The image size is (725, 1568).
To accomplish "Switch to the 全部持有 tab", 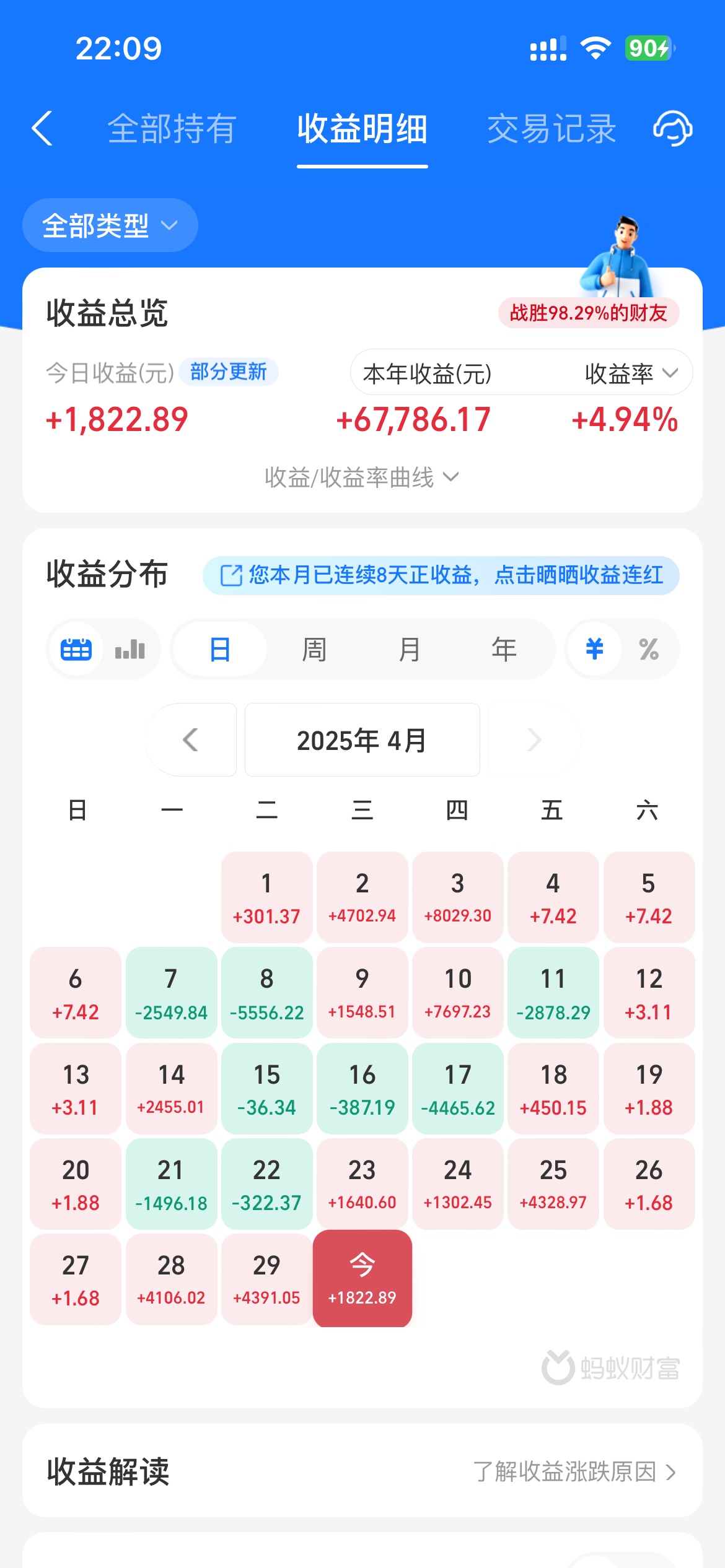I will [172, 129].
